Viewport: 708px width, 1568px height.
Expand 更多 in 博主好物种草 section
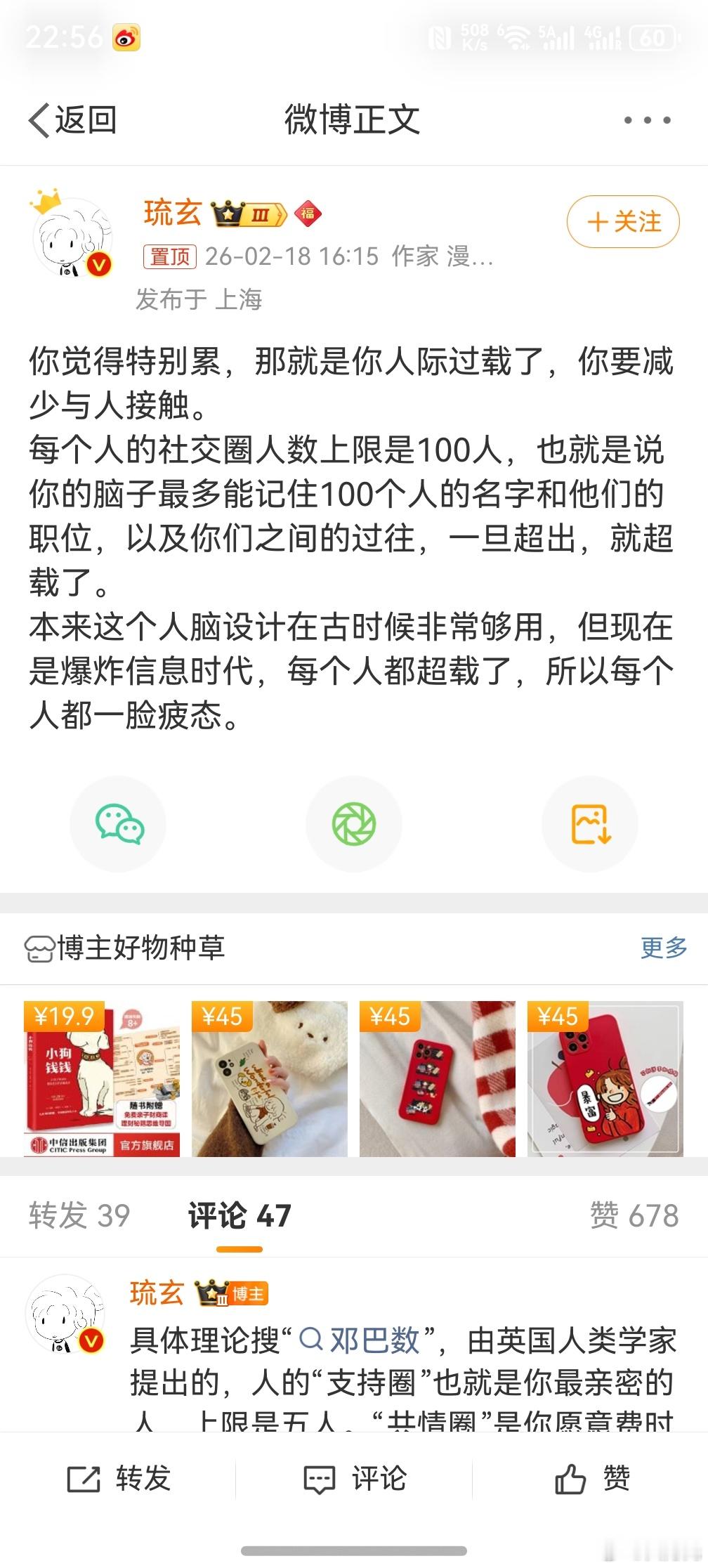point(662,948)
